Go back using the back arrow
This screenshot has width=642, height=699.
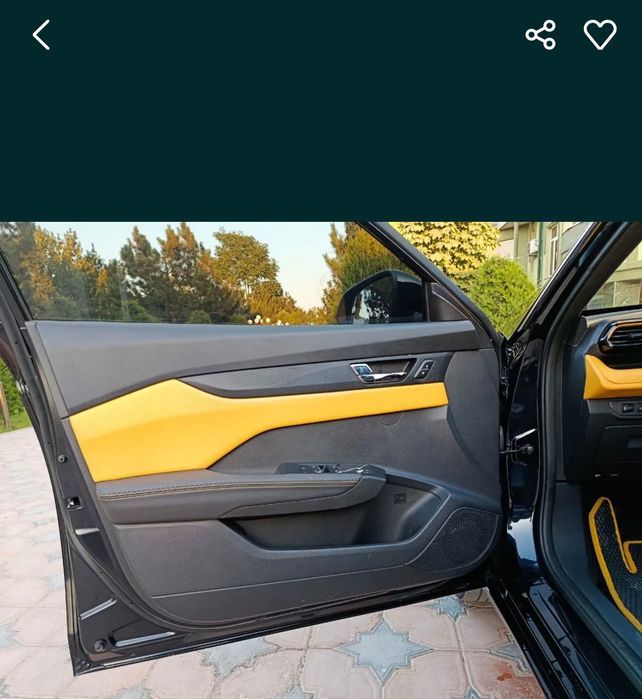point(41,35)
